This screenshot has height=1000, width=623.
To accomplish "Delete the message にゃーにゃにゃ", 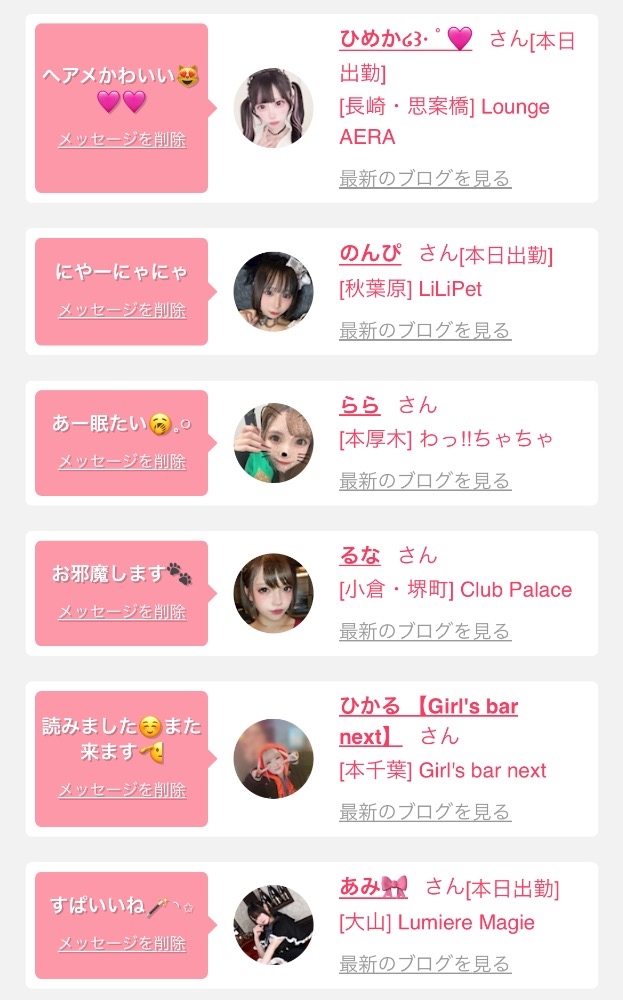I will (122, 311).
